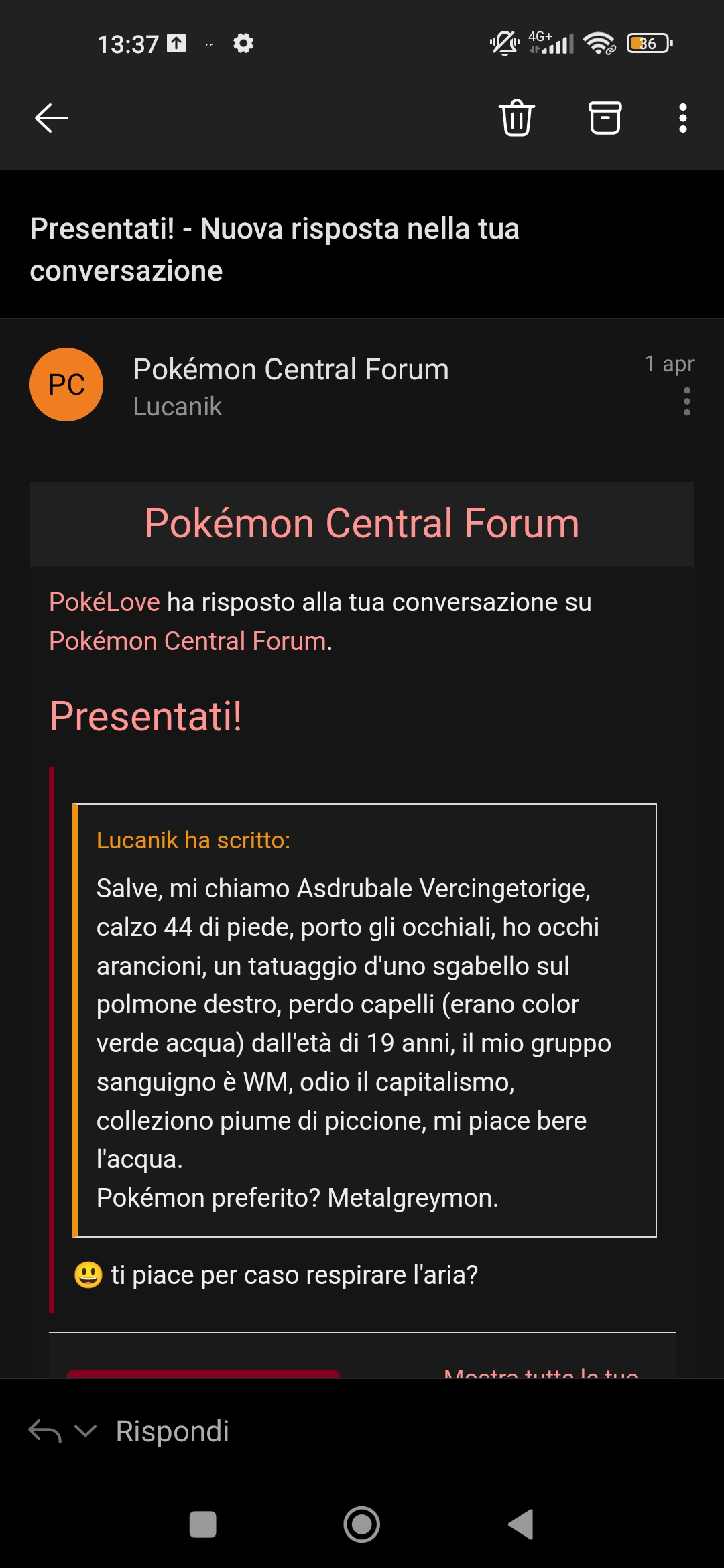The image size is (724, 1568).
Task: Open recent apps from navigation bar
Action: (x=203, y=1524)
